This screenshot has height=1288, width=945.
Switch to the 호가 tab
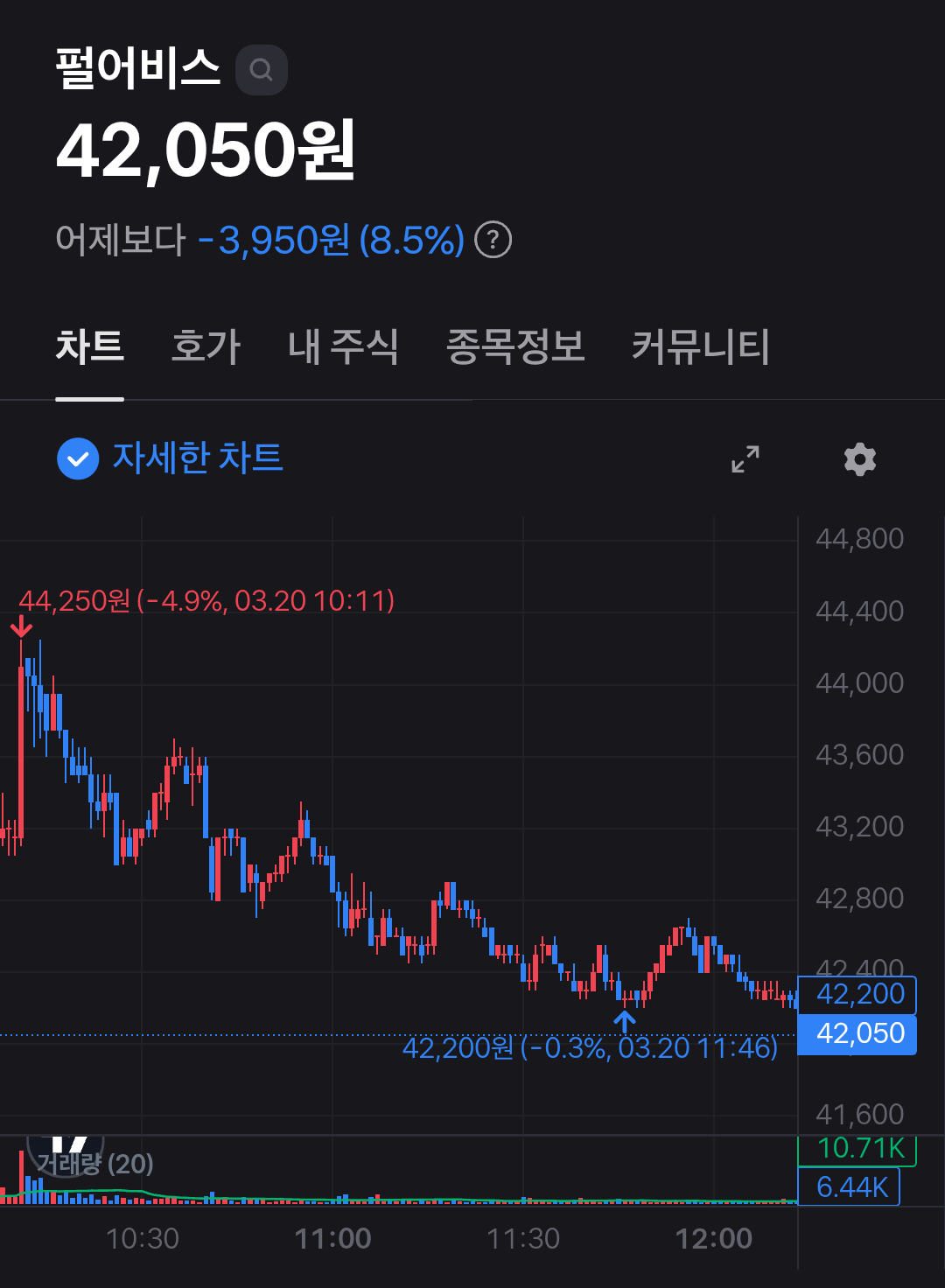tap(205, 347)
